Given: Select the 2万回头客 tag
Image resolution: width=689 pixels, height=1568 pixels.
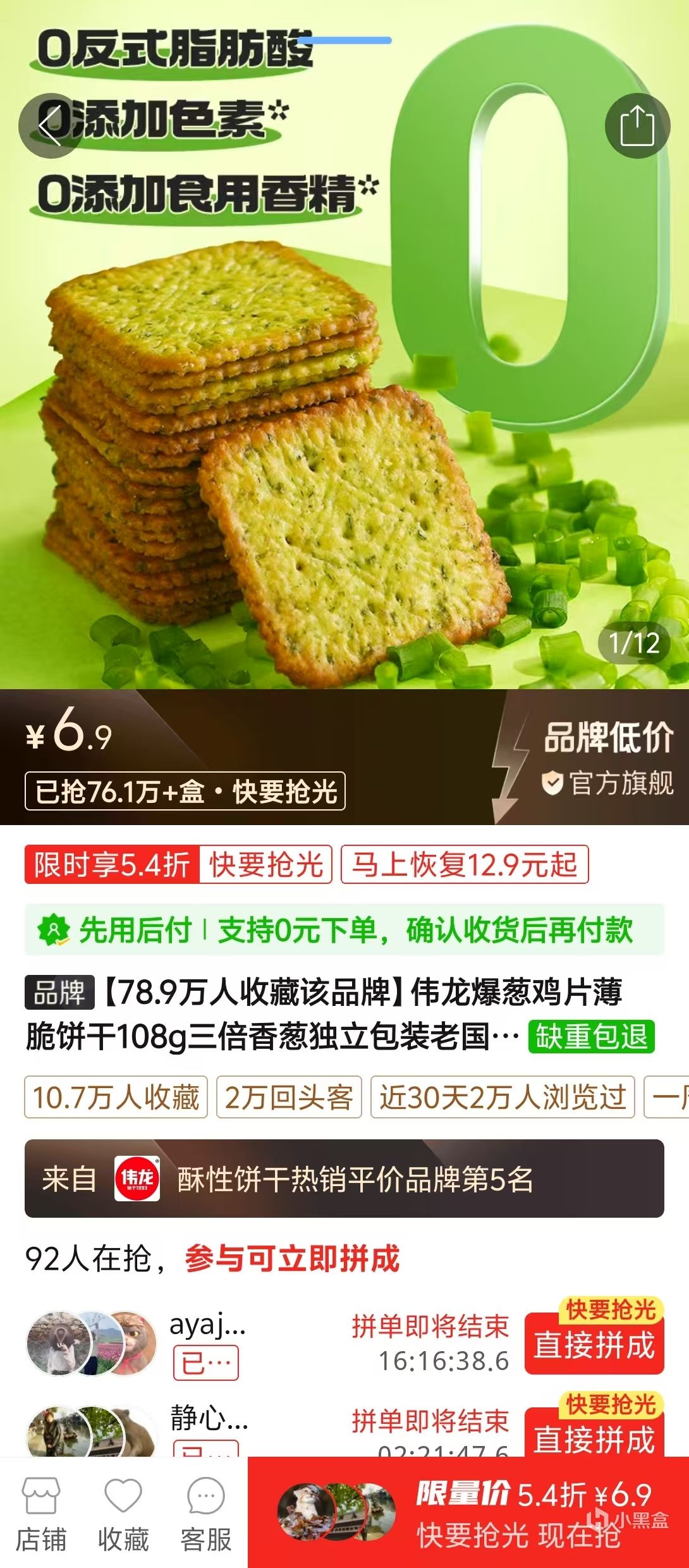Looking at the screenshot, I should (289, 1097).
